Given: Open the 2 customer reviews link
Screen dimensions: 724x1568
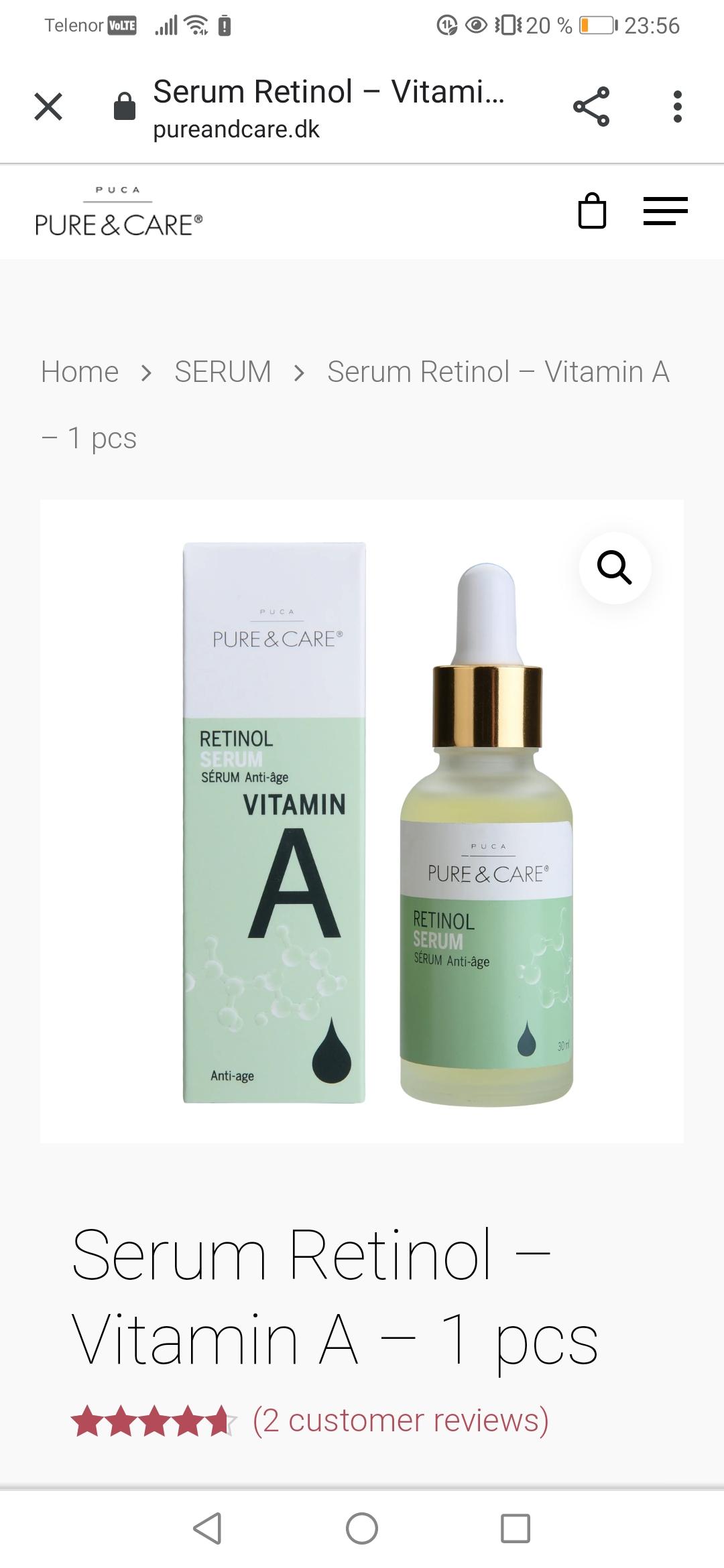Looking at the screenshot, I should coord(400,1420).
